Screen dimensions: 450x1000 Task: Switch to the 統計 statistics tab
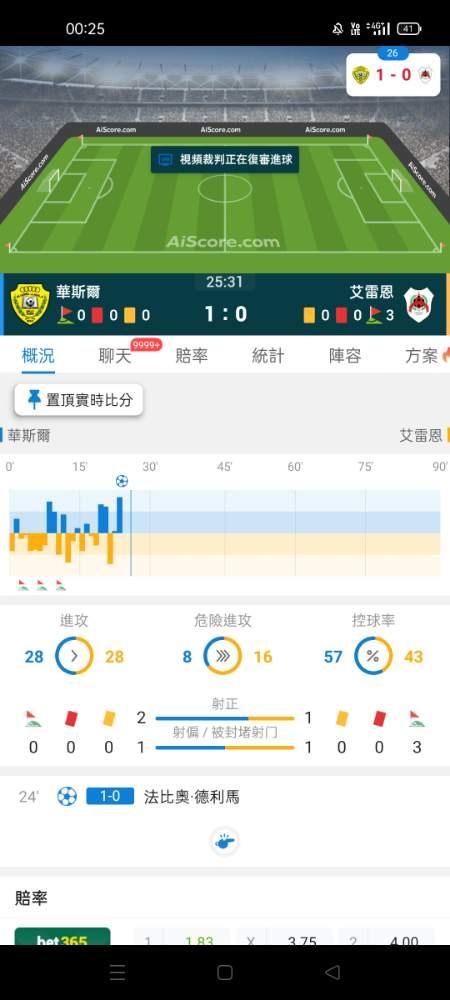(268, 356)
